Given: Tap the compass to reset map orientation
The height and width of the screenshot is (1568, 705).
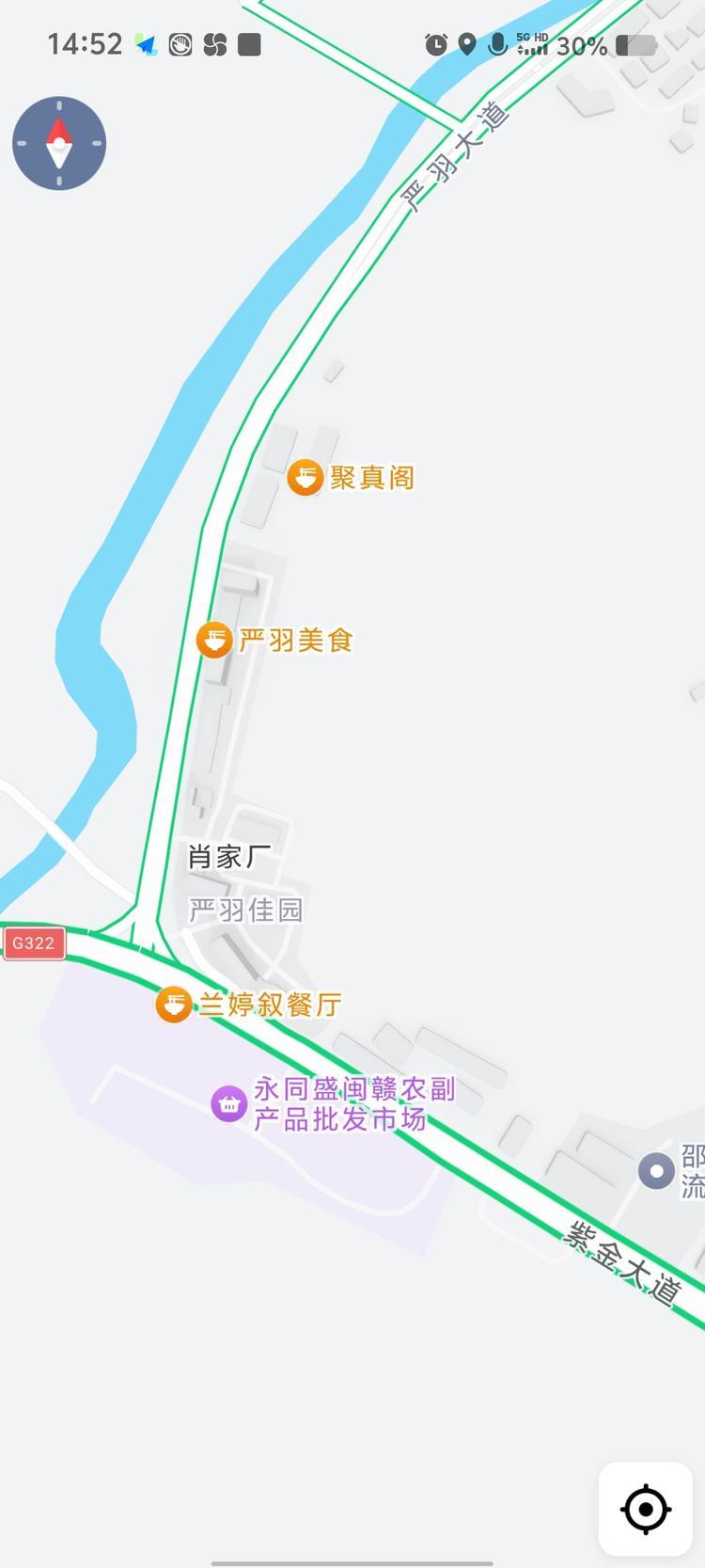Looking at the screenshot, I should (59, 143).
